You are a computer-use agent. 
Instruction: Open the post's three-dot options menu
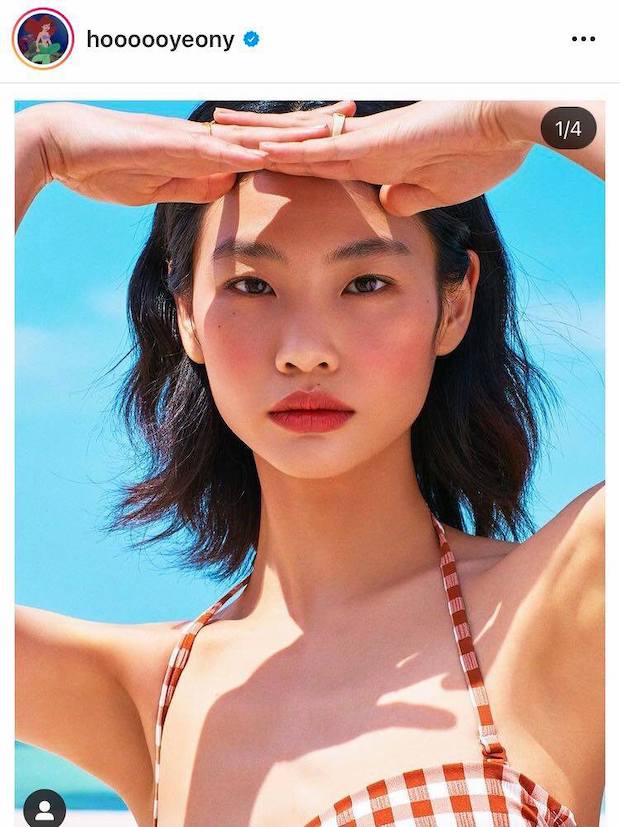[x=583, y=39]
